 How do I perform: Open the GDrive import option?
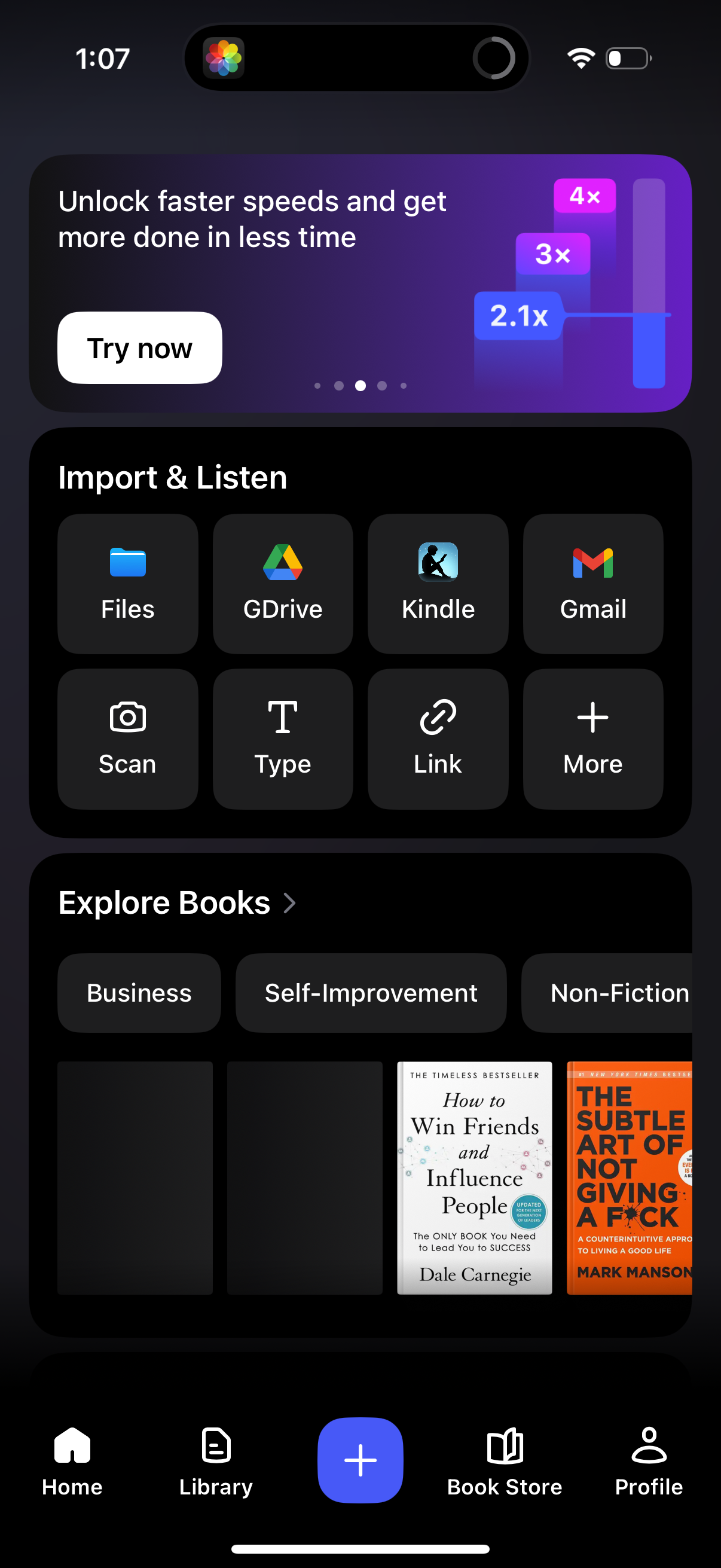pyautogui.click(x=282, y=583)
